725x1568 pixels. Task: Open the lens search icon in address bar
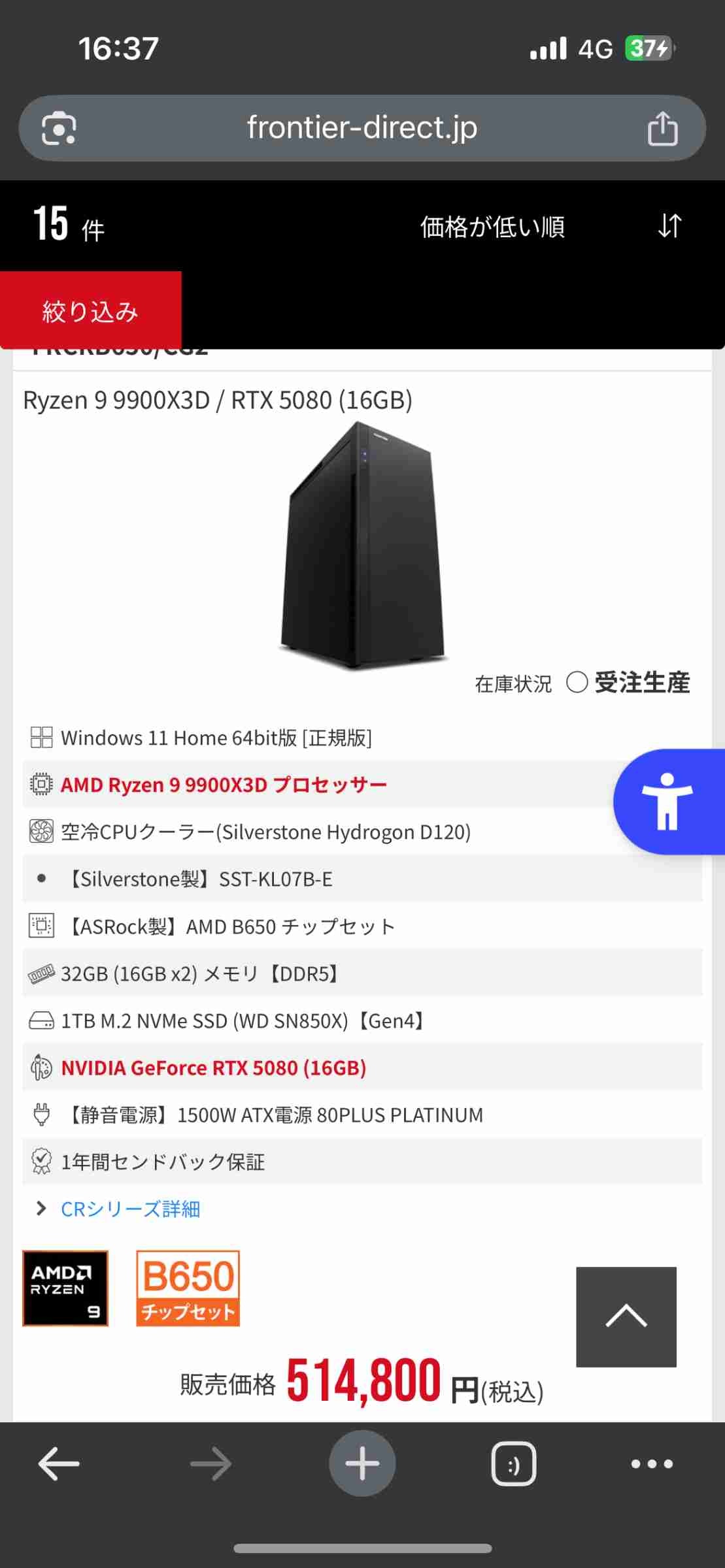[59, 128]
